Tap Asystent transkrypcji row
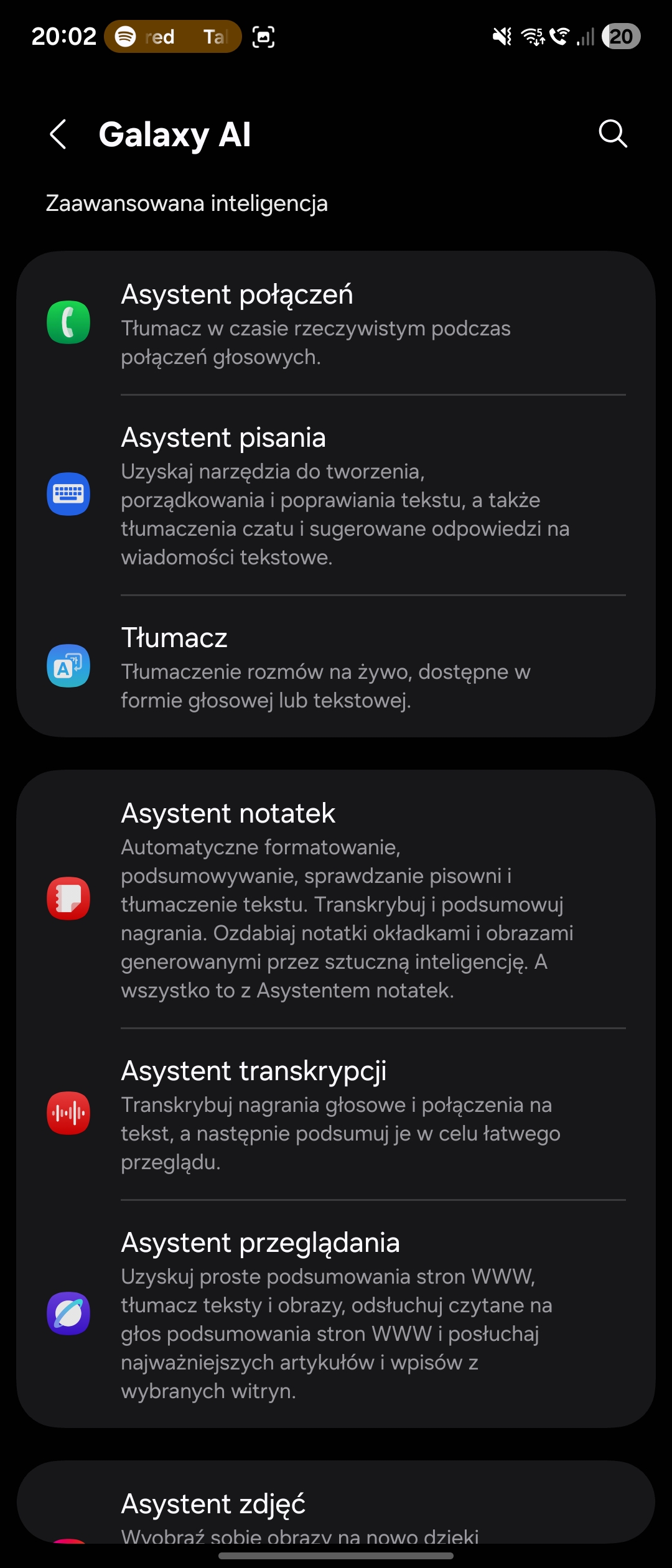Viewport: 672px width, 1568px height. (336, 1113)
